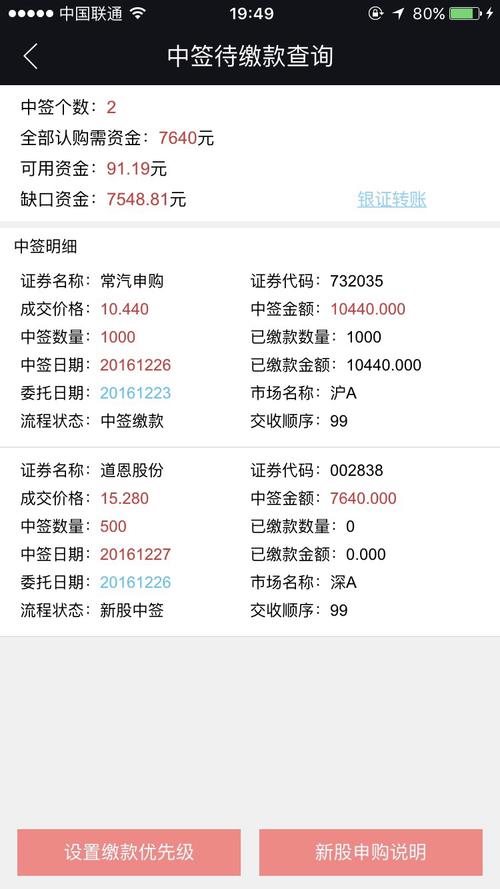Open the 新股申购说明 button
Viewport: 500px width, 889px height.
(371, 852)
